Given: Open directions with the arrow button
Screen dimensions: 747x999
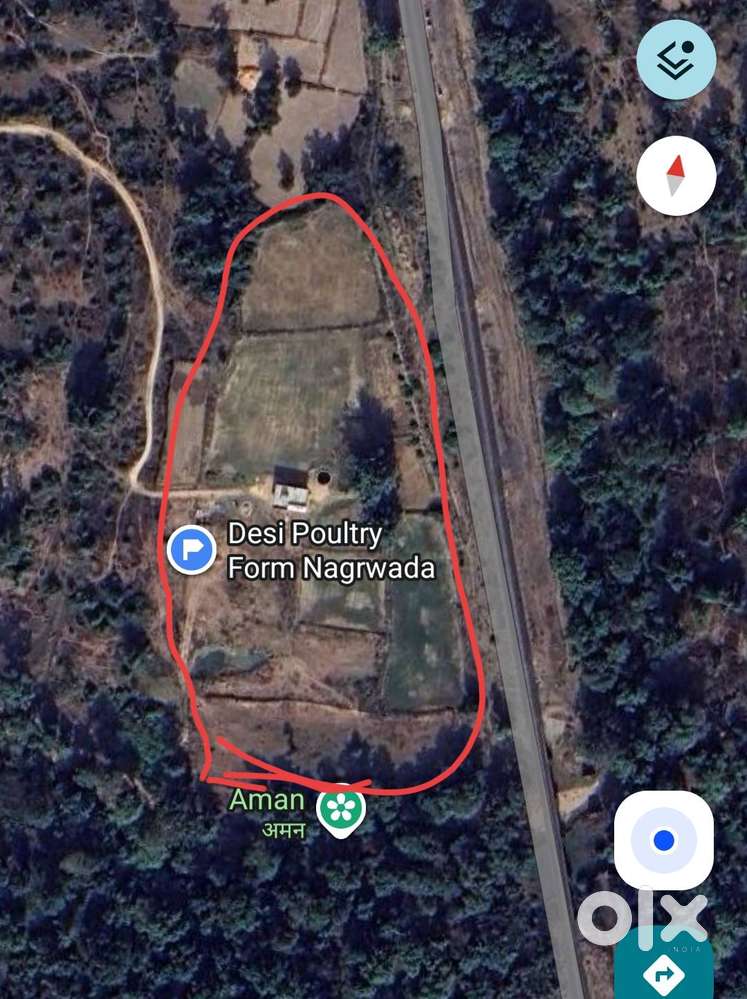Looking at the screenshot, I should click(663, 969).
